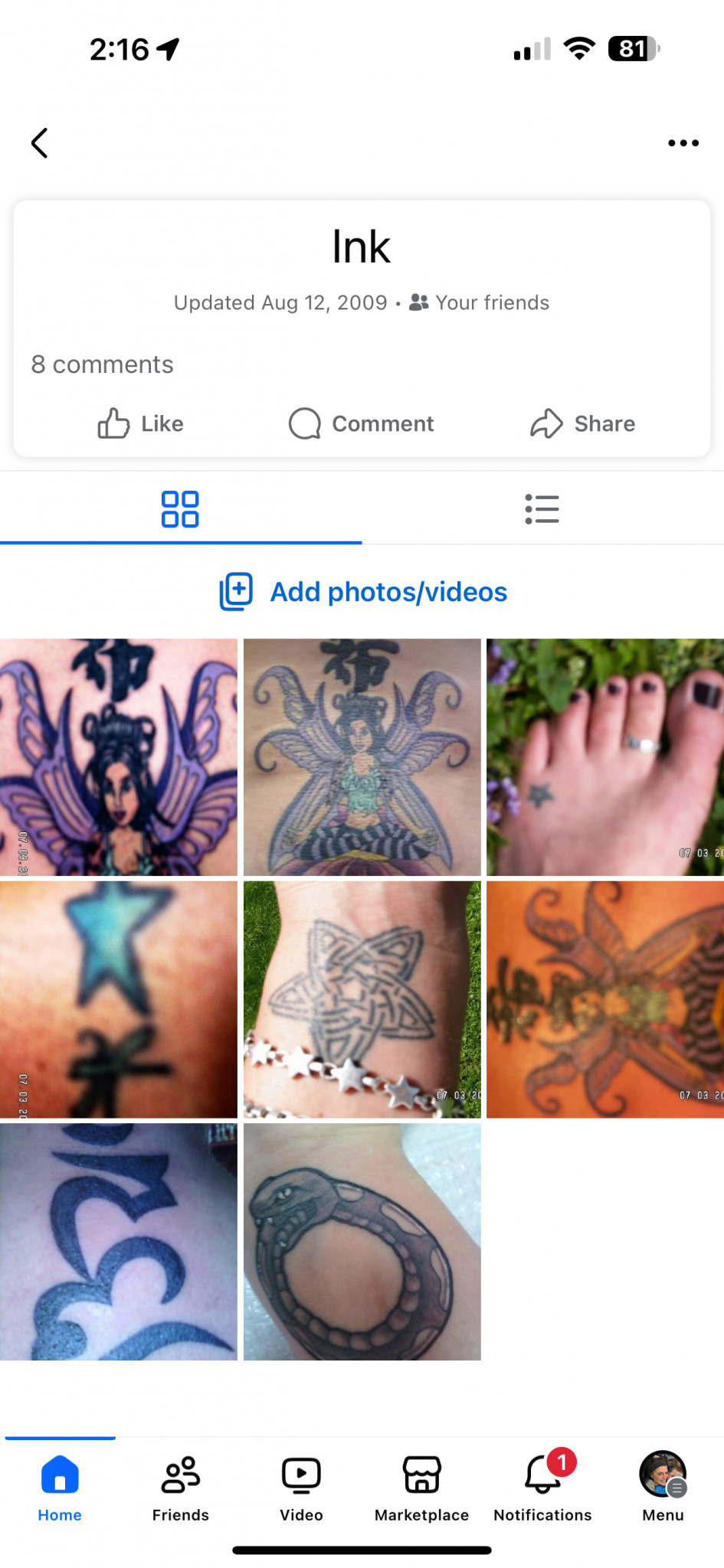724x1568 pixels.
Task: Open the three-dot overflow menu
Action: click(x=683, y=143)
